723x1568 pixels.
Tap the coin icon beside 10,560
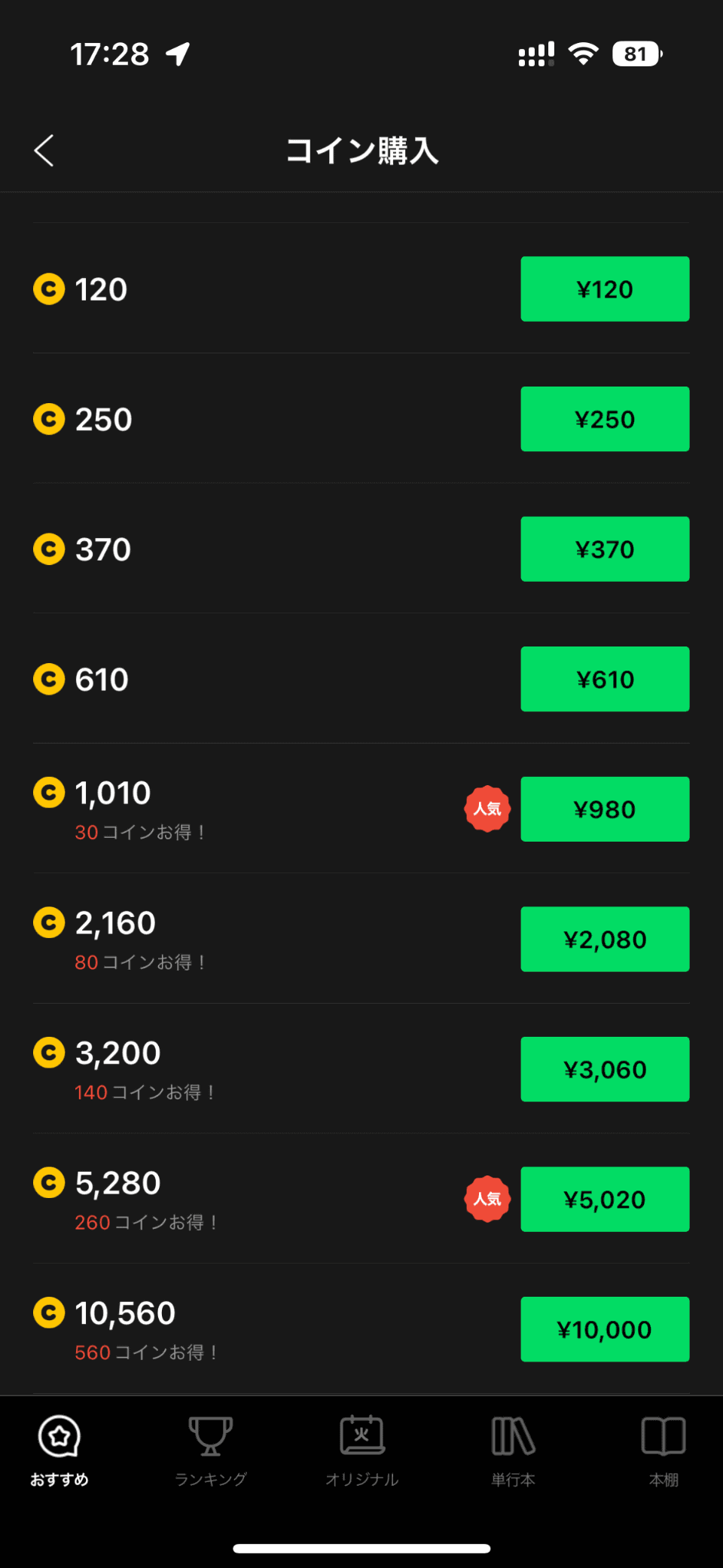48,1313
